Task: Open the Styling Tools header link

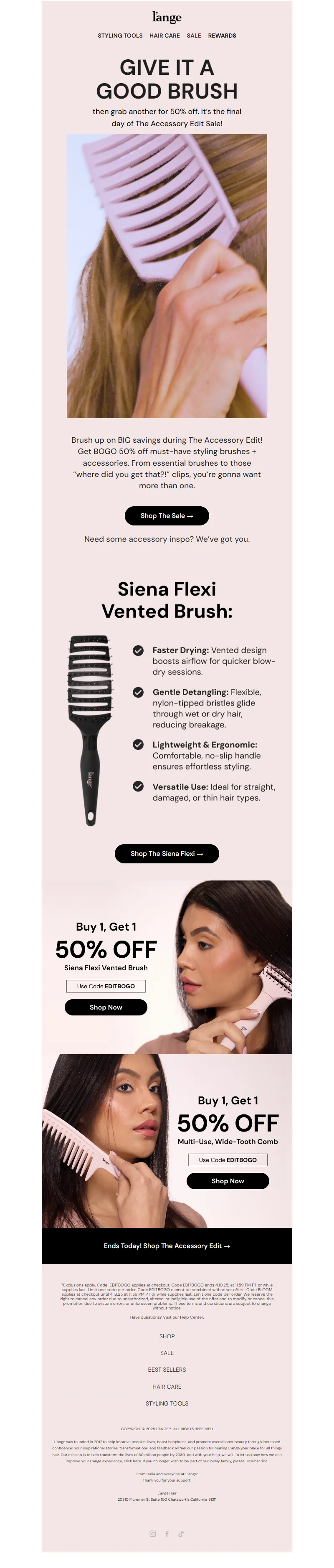Action: (x=120, y=36)
